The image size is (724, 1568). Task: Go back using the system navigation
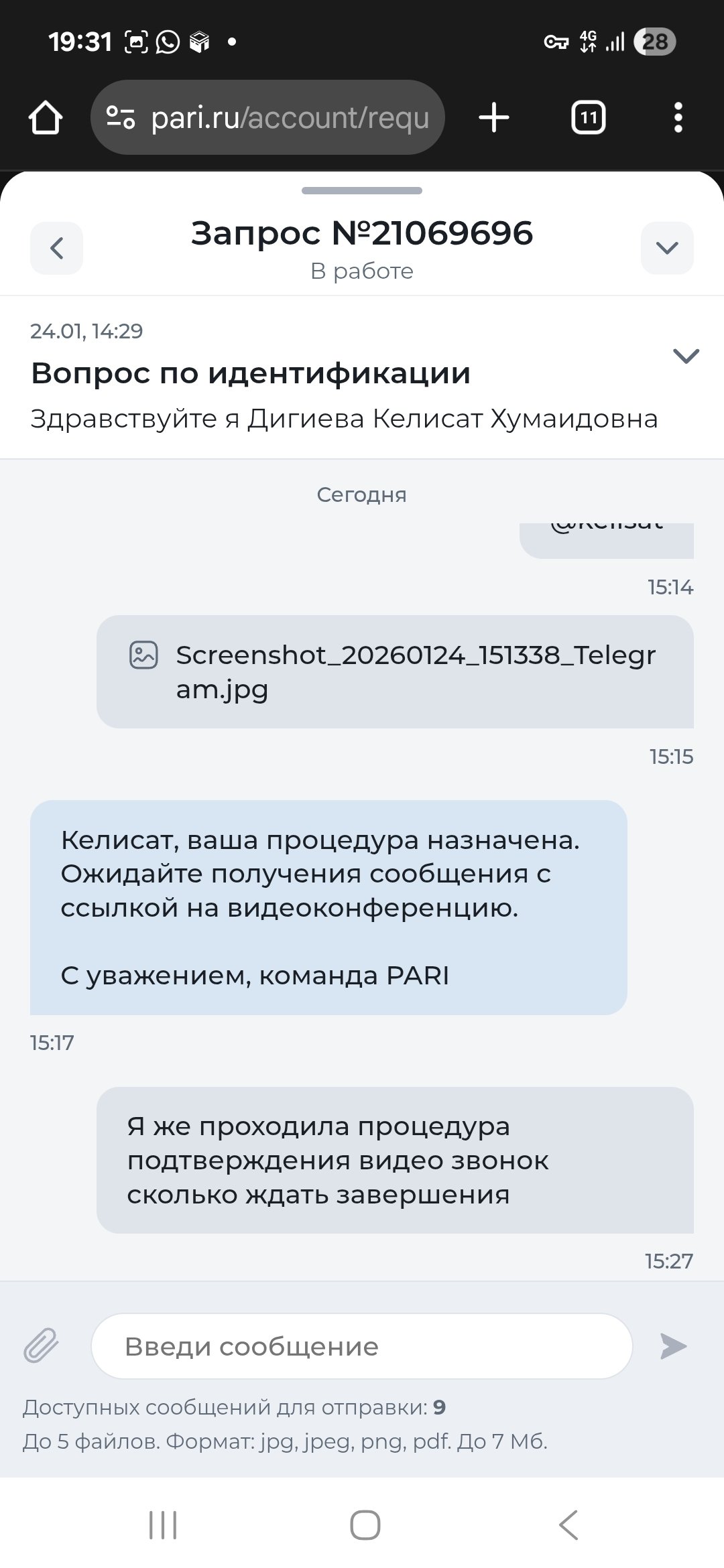[568, 1525]
